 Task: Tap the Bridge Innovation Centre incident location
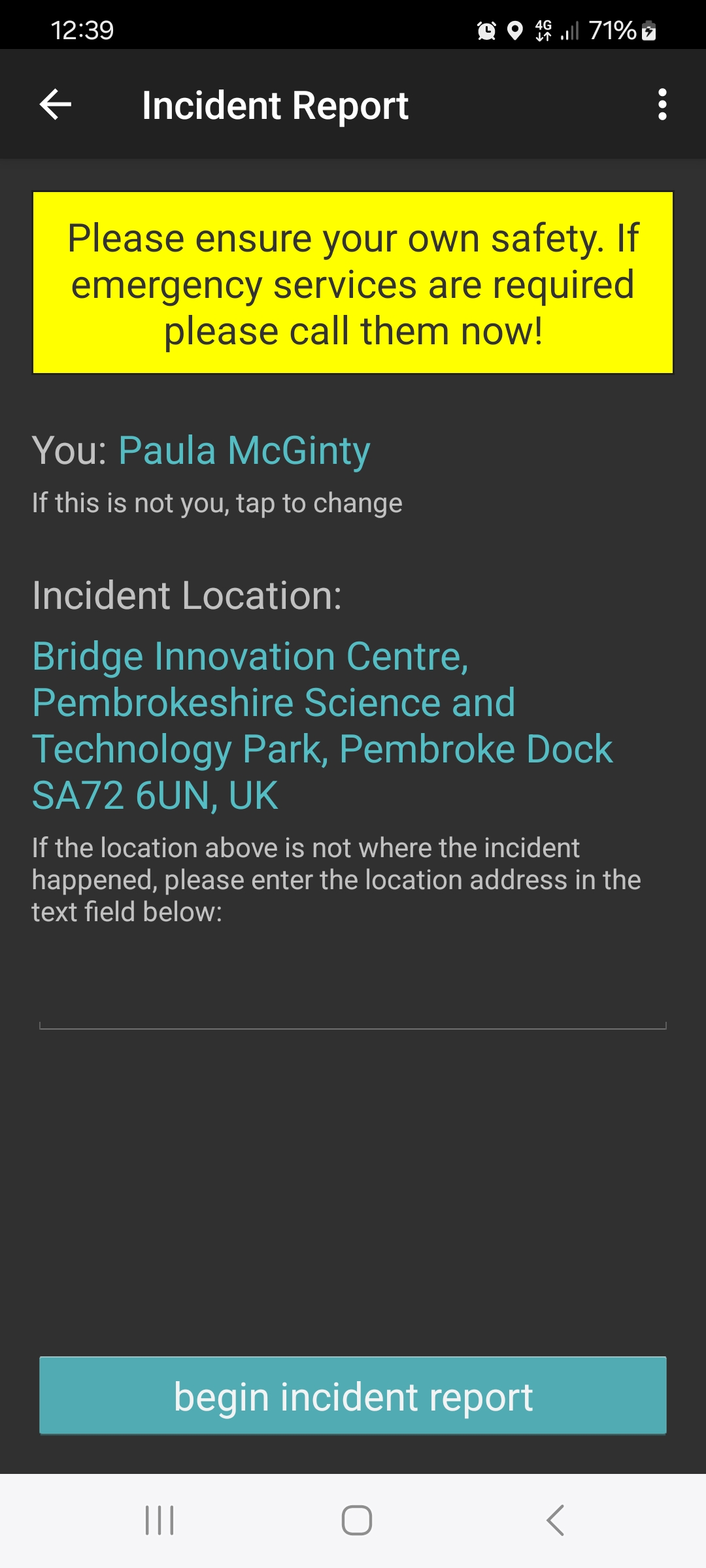click(322, 725)
